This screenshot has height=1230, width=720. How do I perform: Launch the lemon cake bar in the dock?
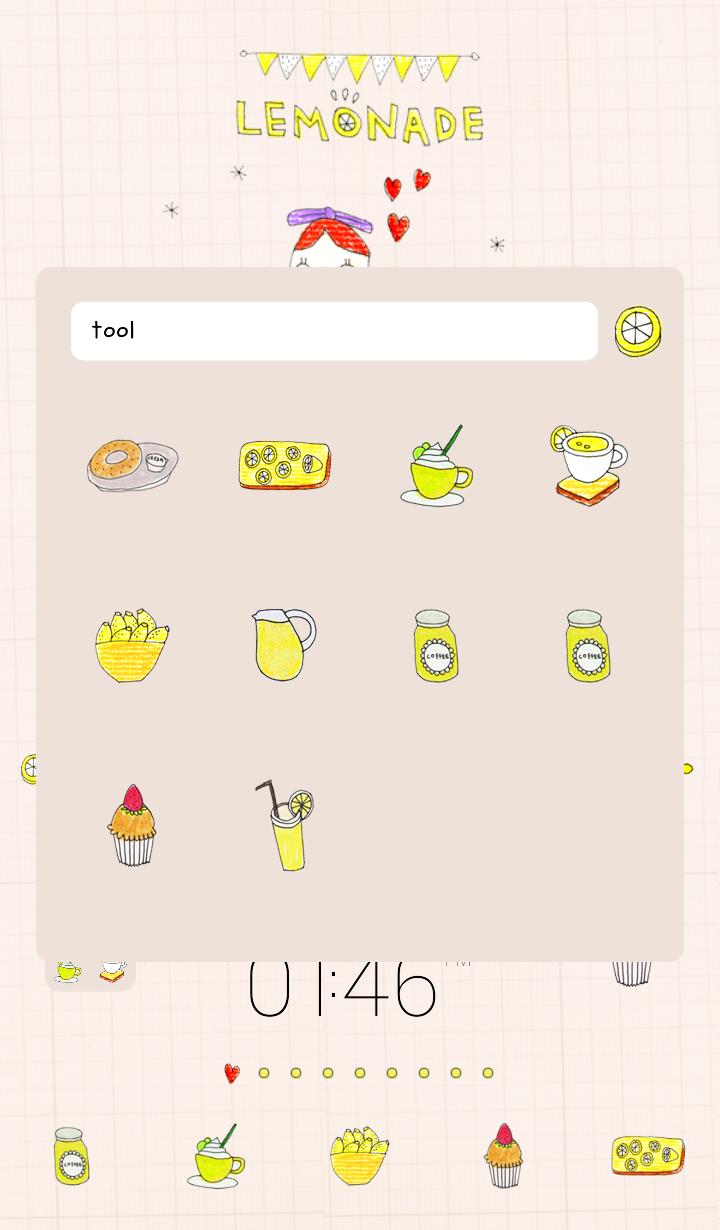pos(648,1156)
